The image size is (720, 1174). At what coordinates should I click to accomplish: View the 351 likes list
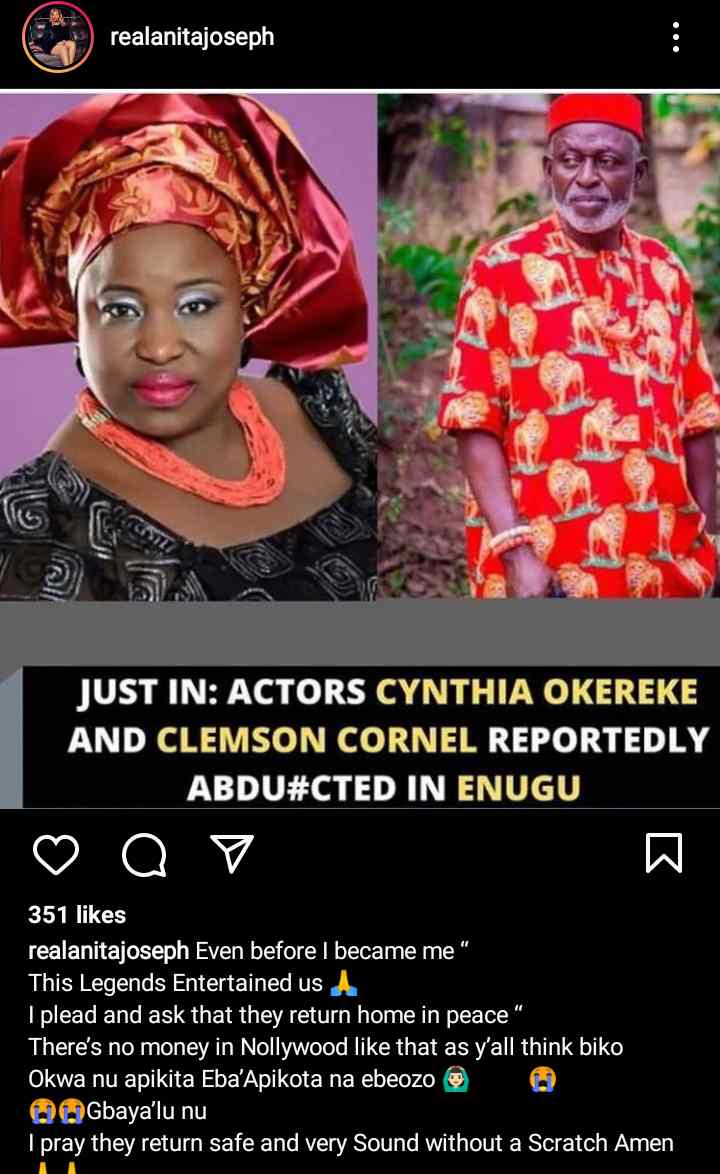(77, 915)
